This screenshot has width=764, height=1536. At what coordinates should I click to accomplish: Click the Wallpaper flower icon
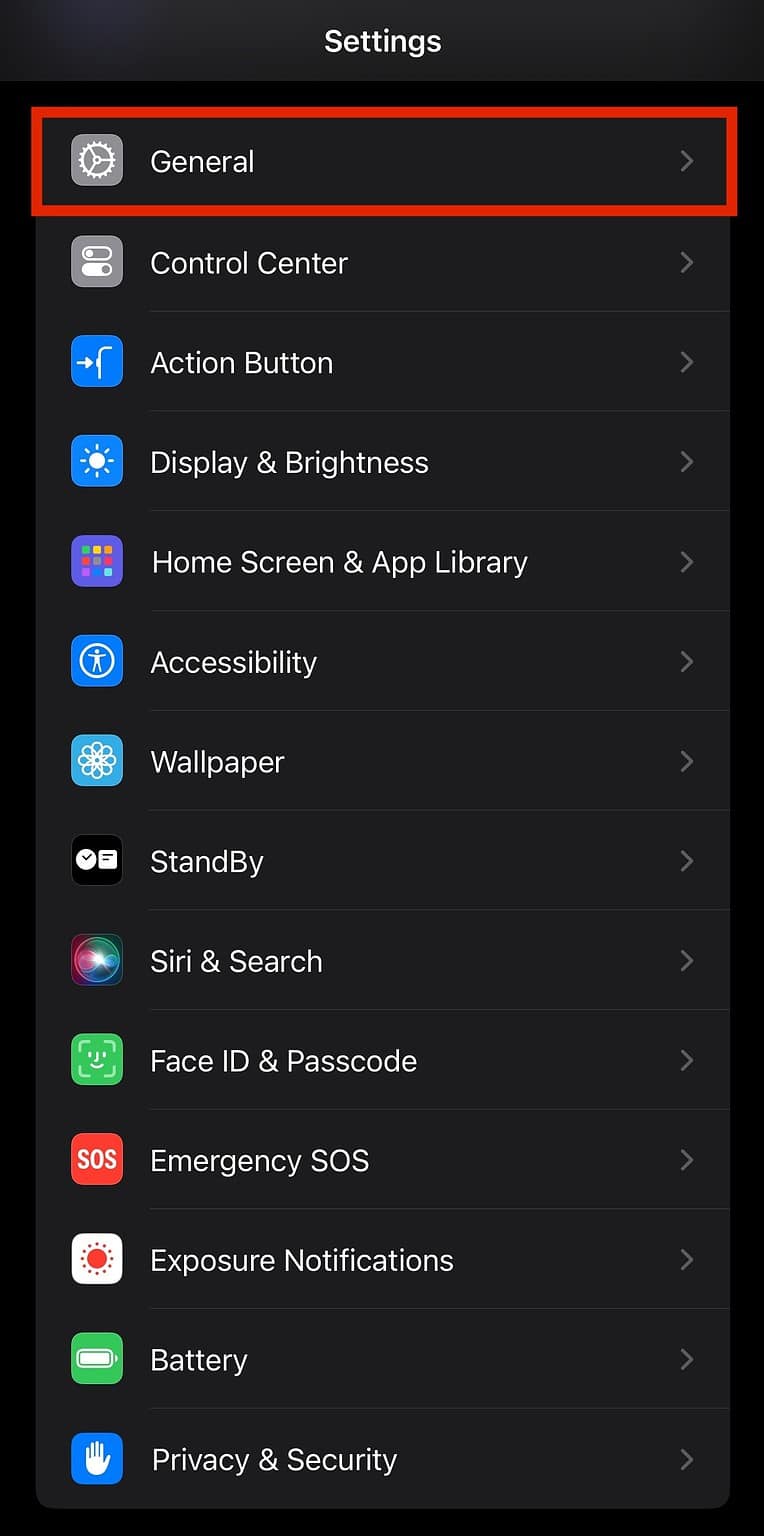pyautogui.click(x=97, y=761)
